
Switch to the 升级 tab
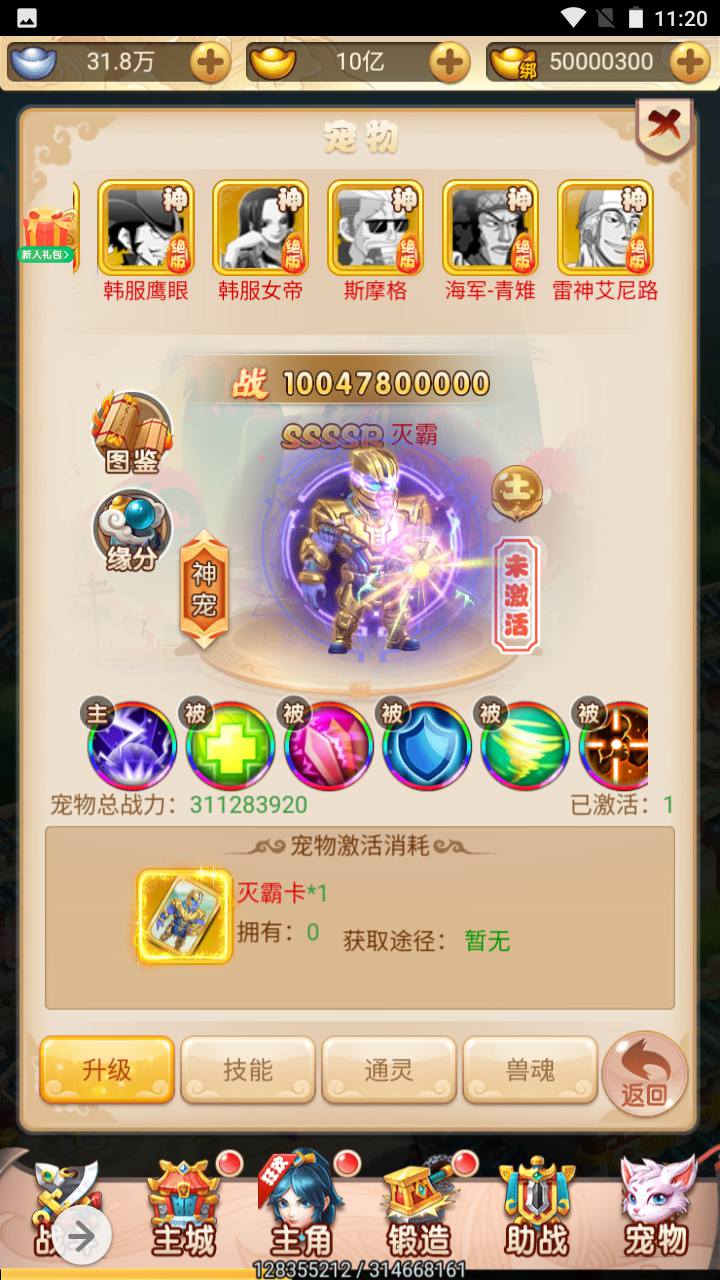(107, 1069)
